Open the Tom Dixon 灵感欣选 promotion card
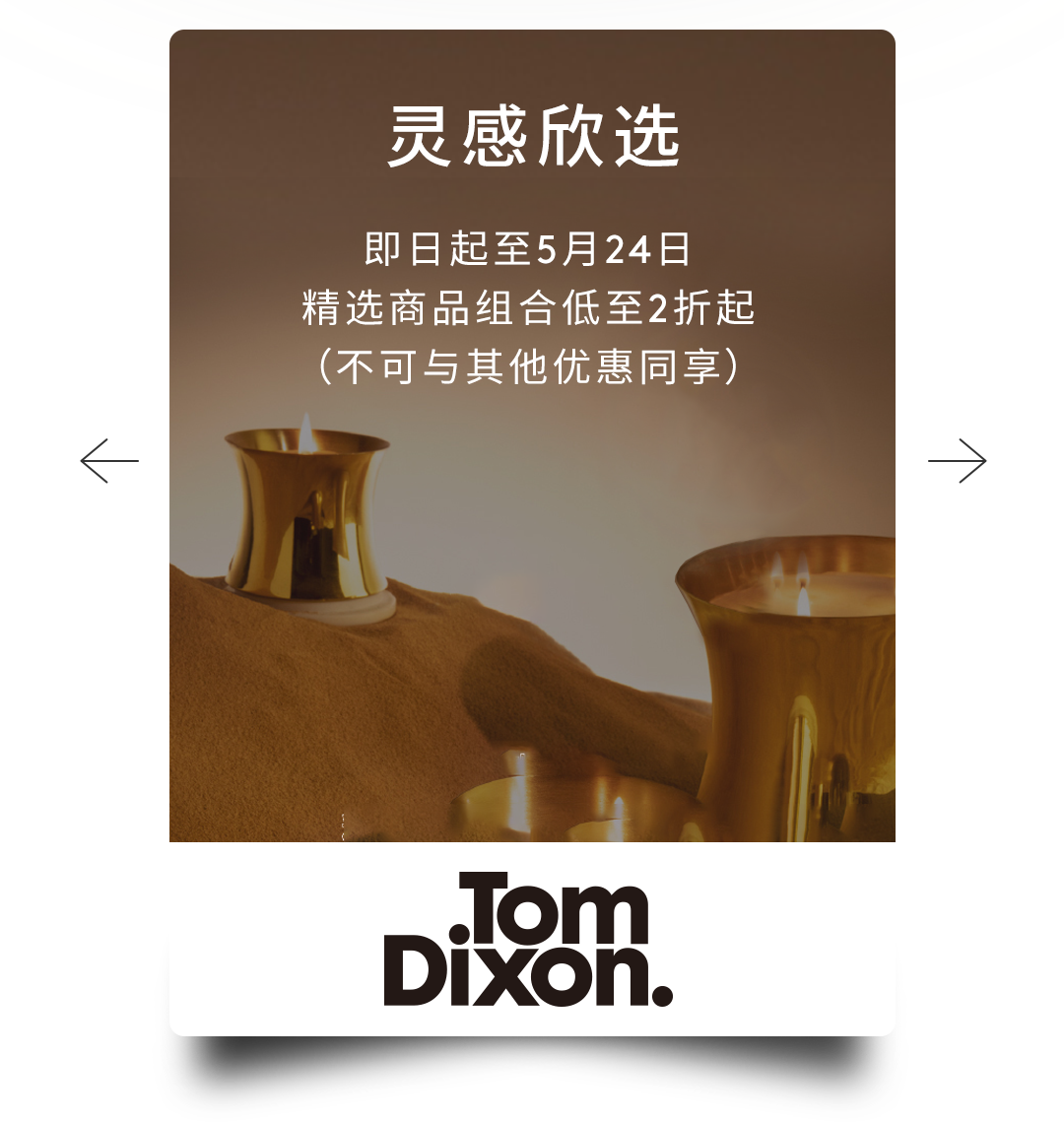 pyautogui.click(x=532, y=532)
